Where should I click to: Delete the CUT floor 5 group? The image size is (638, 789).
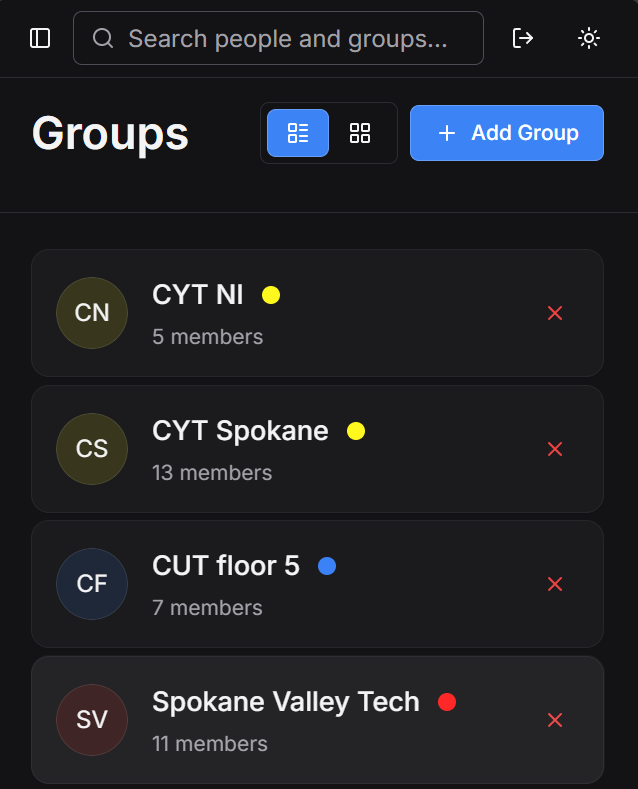pos(555,584)
